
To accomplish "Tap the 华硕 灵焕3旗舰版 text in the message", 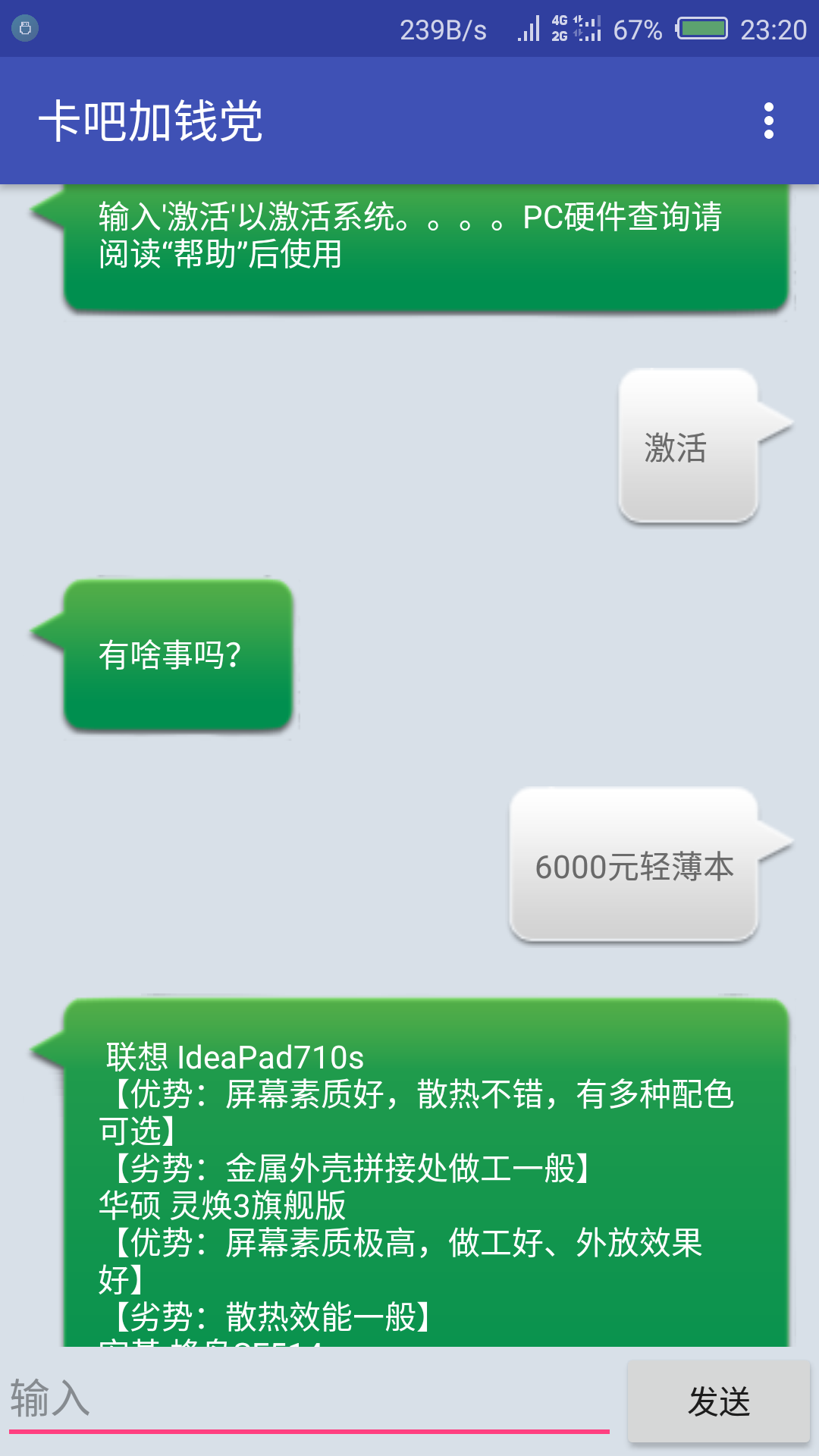I will point(222,1206).
